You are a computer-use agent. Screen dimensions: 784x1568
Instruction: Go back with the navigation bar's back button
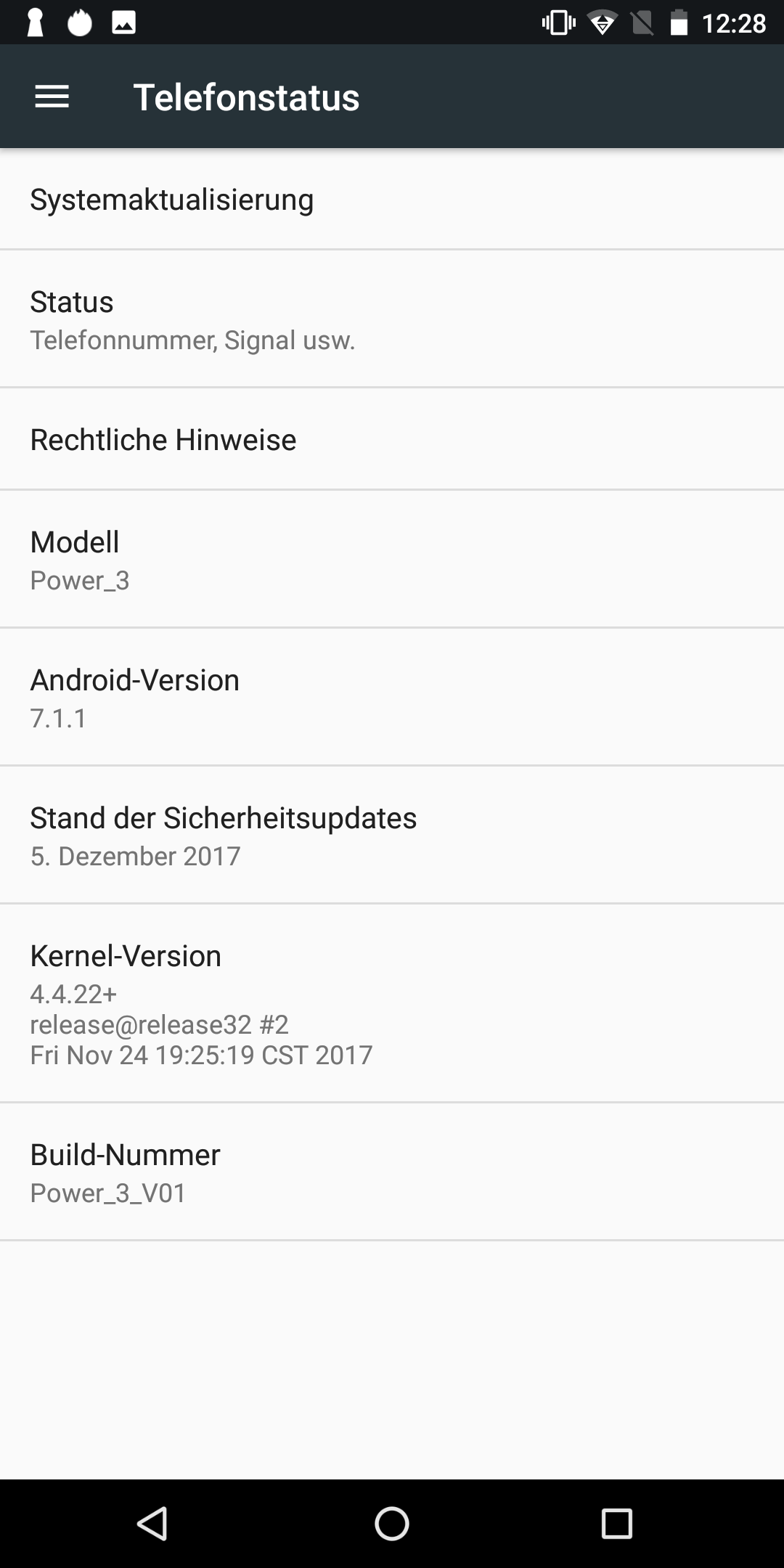point(152,1523)
